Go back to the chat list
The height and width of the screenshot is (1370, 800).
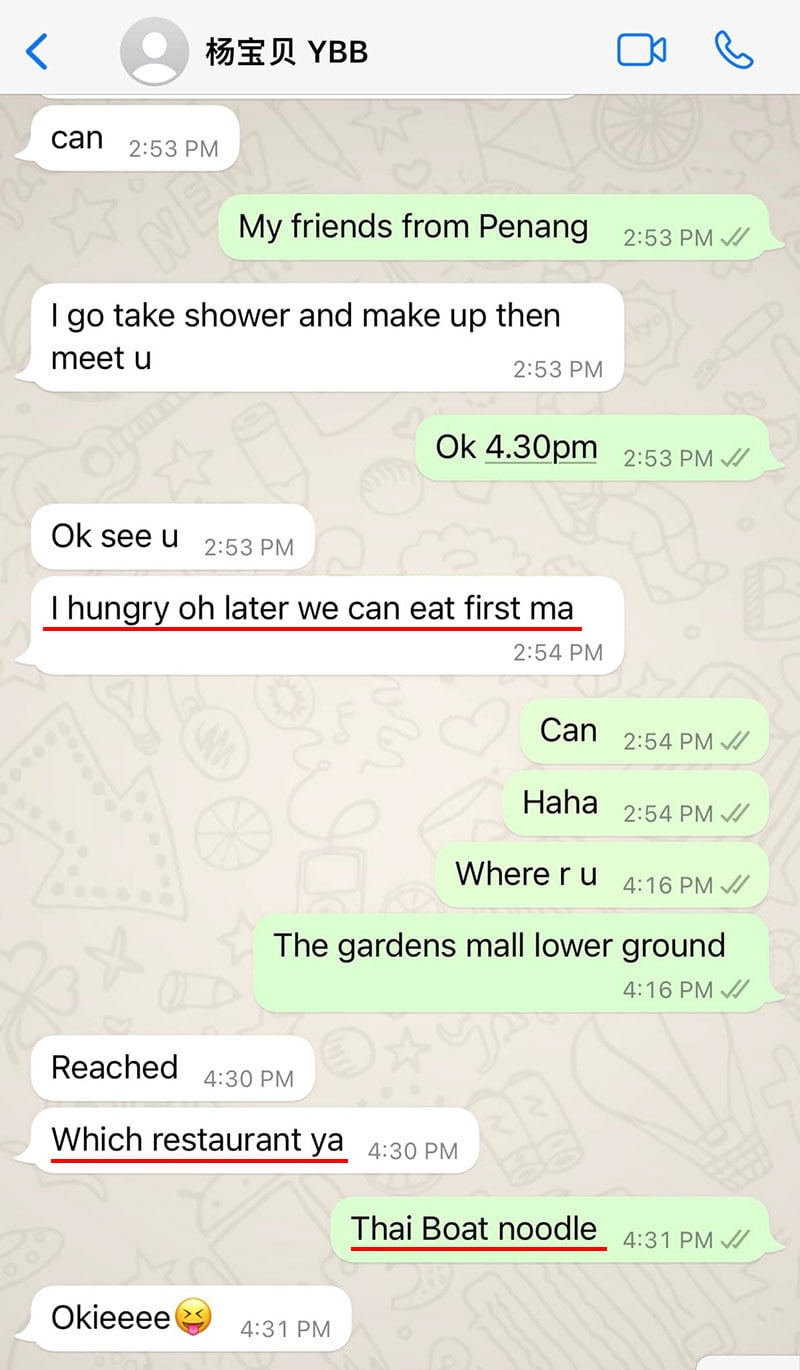pos(37,51)
